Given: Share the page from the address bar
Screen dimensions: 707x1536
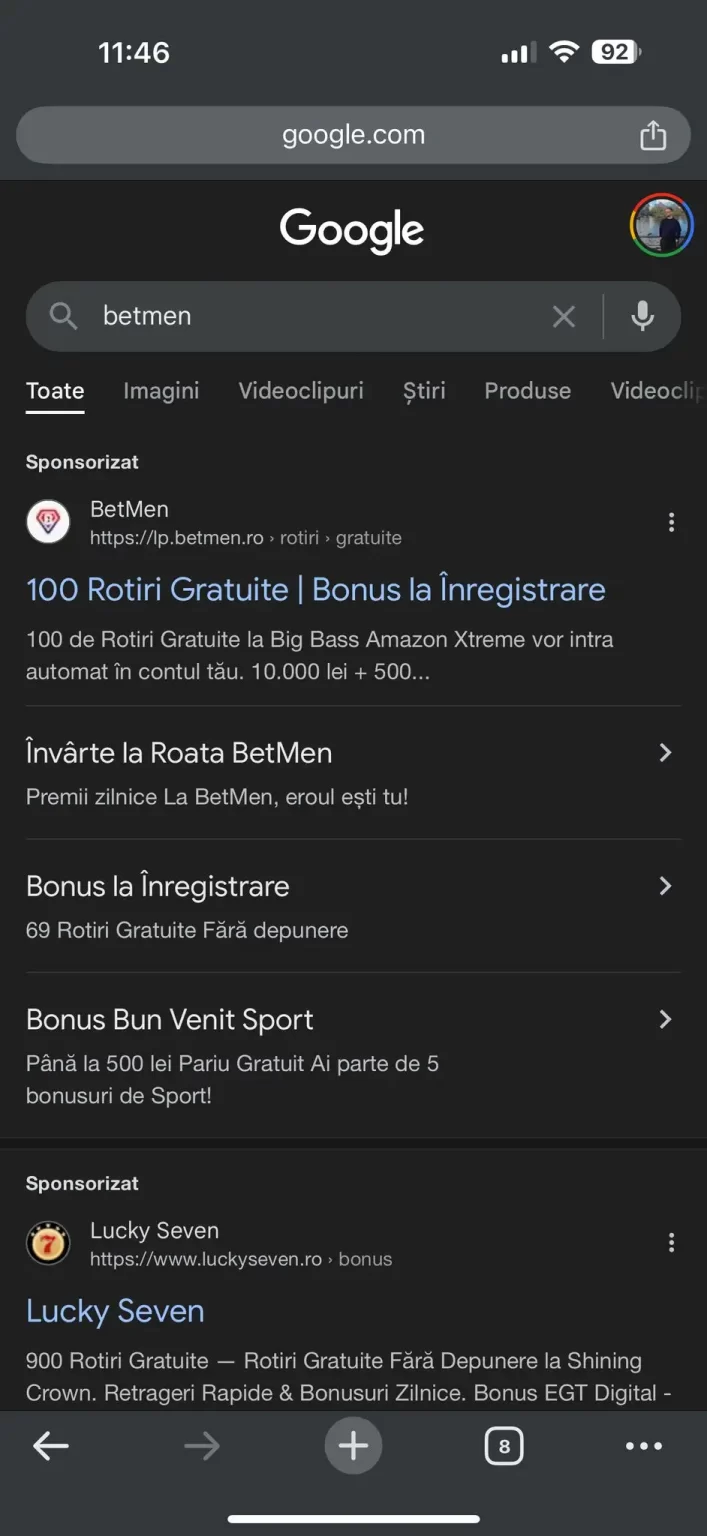Looking at the screenshot, I should click(653, 134).
